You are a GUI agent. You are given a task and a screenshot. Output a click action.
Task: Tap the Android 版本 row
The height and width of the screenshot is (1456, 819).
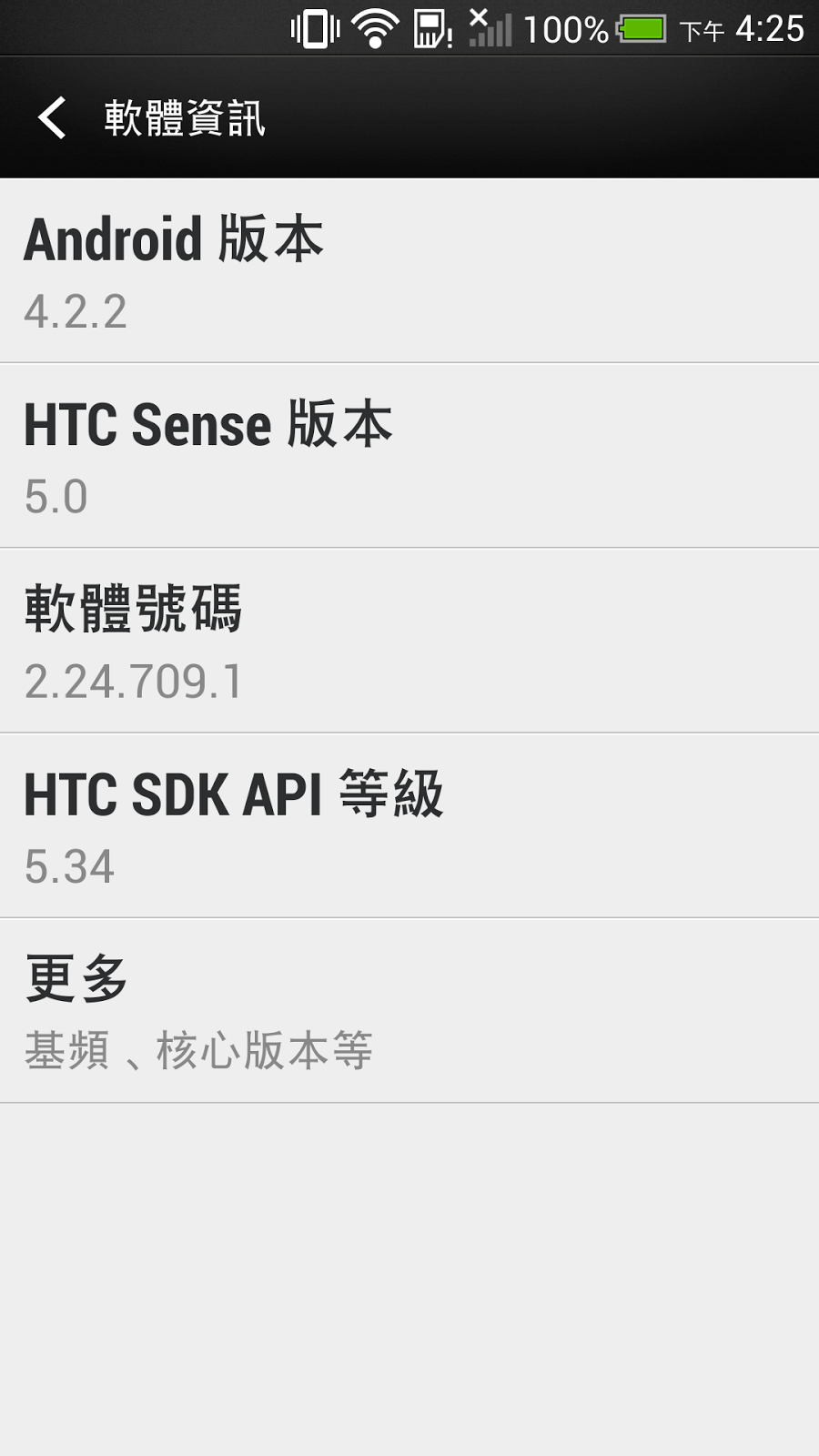tap(409, 271)
